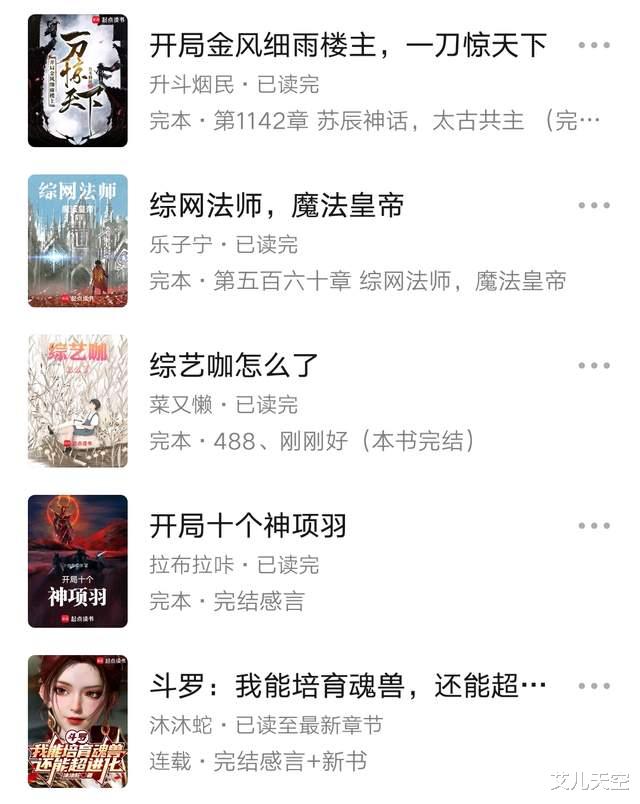Open the book 开局十个神项羽

click(x=248, y=525)
